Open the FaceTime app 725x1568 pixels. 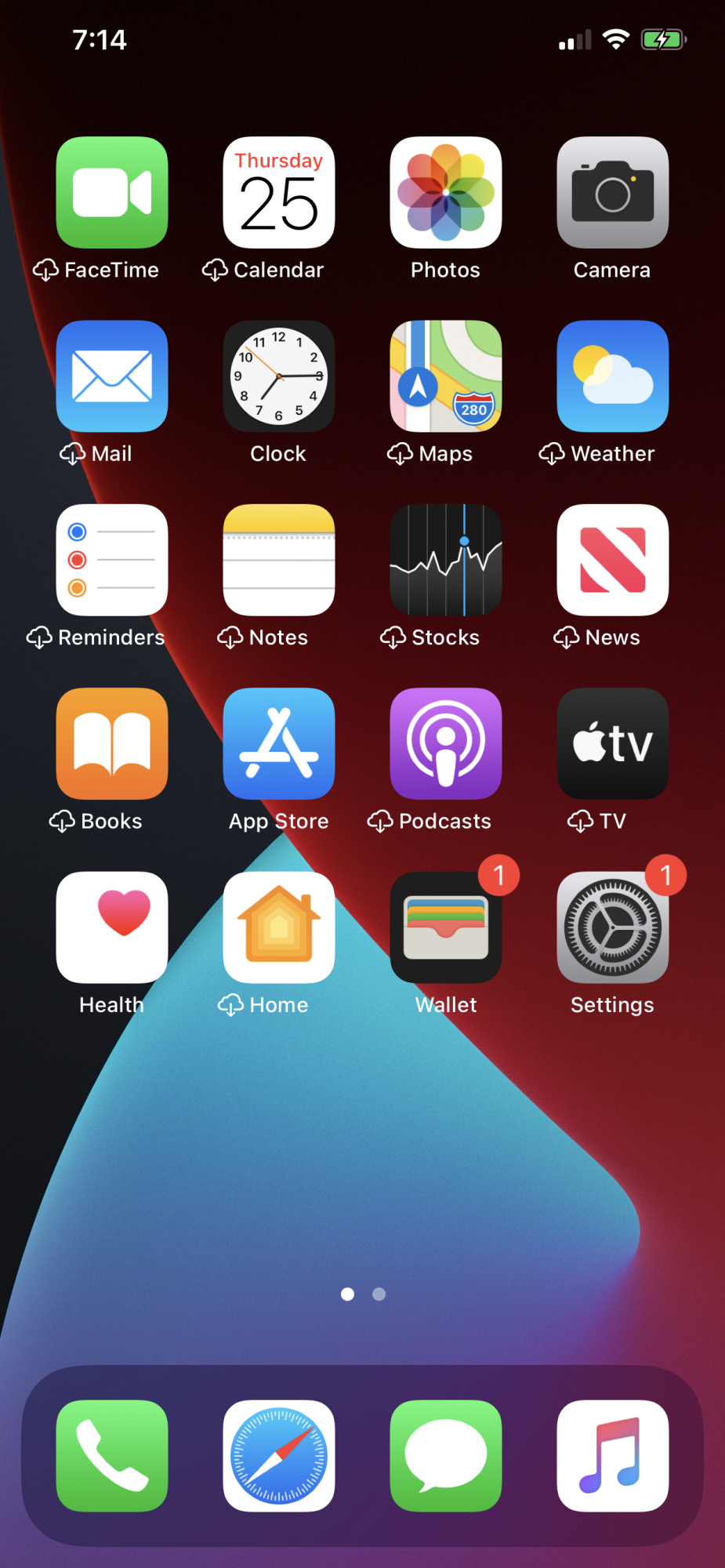(111, 193)
